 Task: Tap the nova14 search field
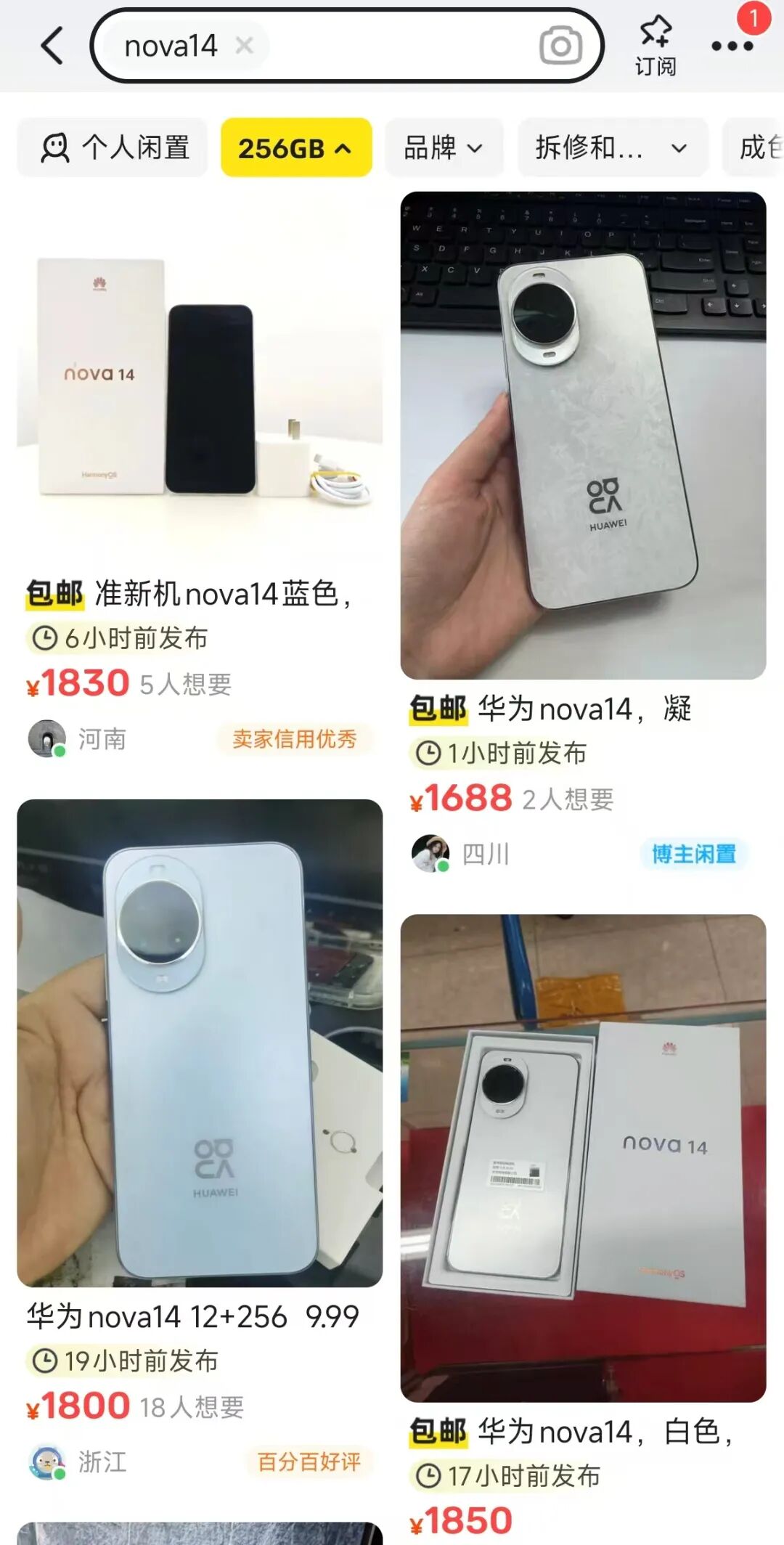click(385, 46)
